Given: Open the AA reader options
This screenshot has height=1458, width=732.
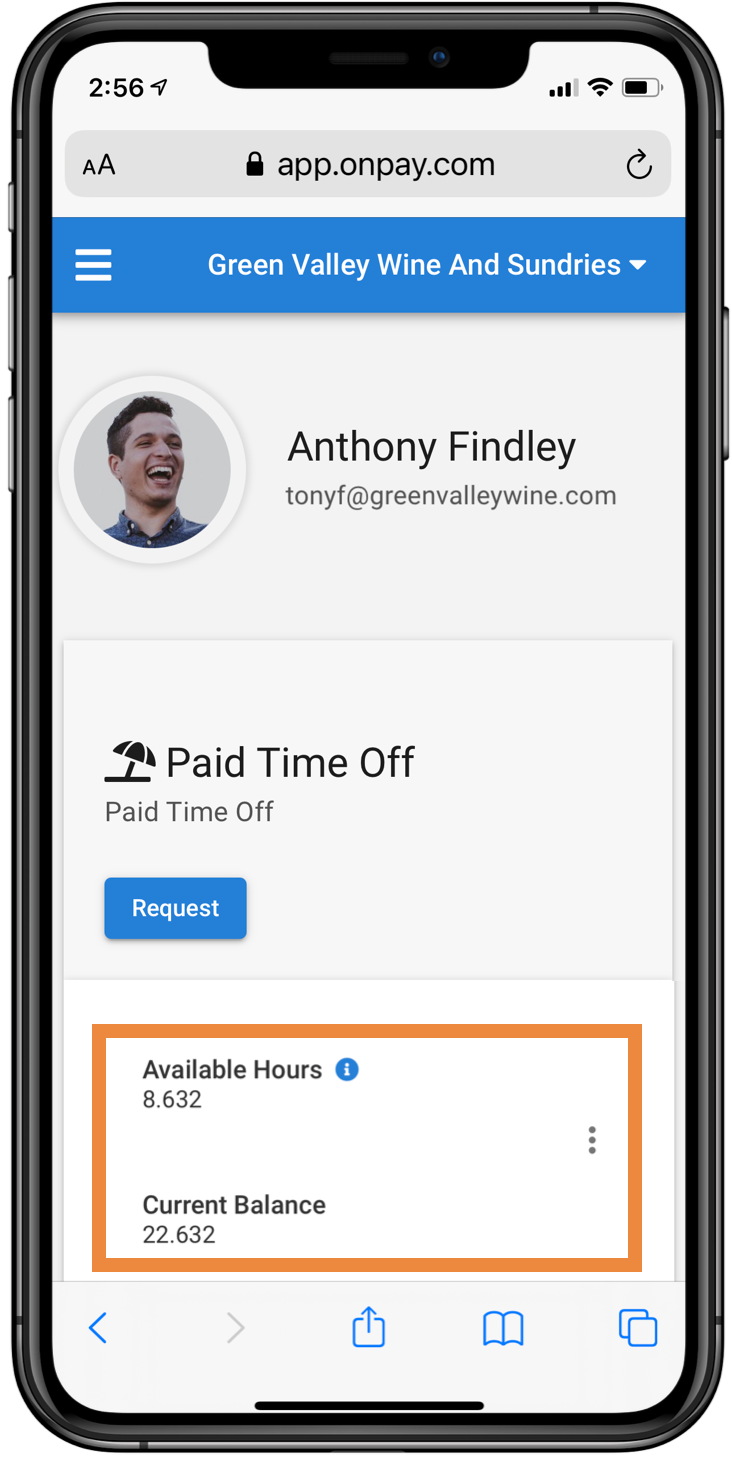Looking at the screenshot, I should pos(99,165).
